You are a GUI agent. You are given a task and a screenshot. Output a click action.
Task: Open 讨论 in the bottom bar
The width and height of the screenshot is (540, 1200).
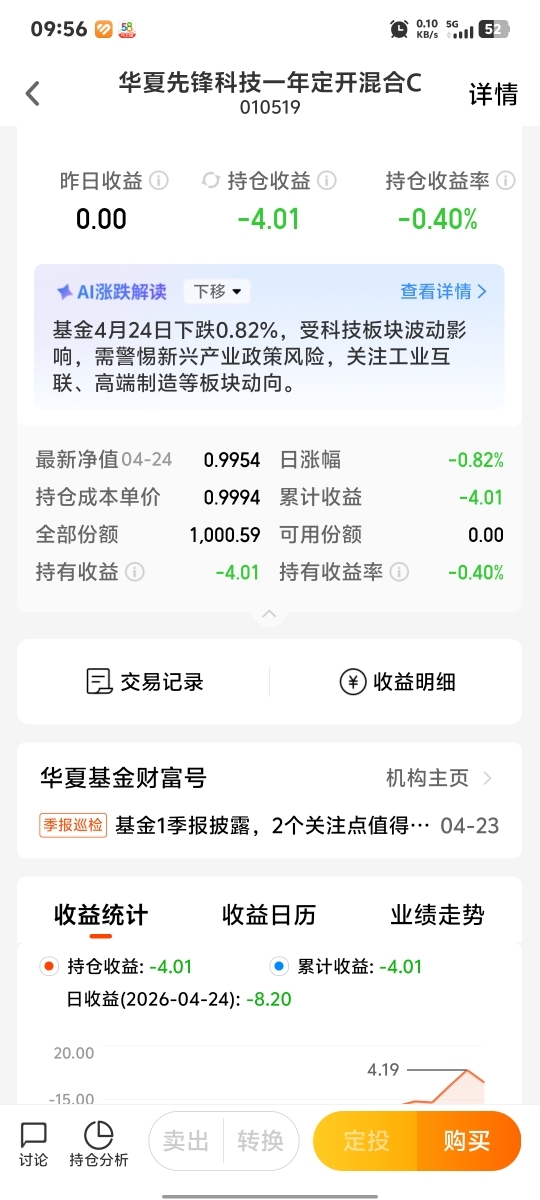(x=34, y=1144)
